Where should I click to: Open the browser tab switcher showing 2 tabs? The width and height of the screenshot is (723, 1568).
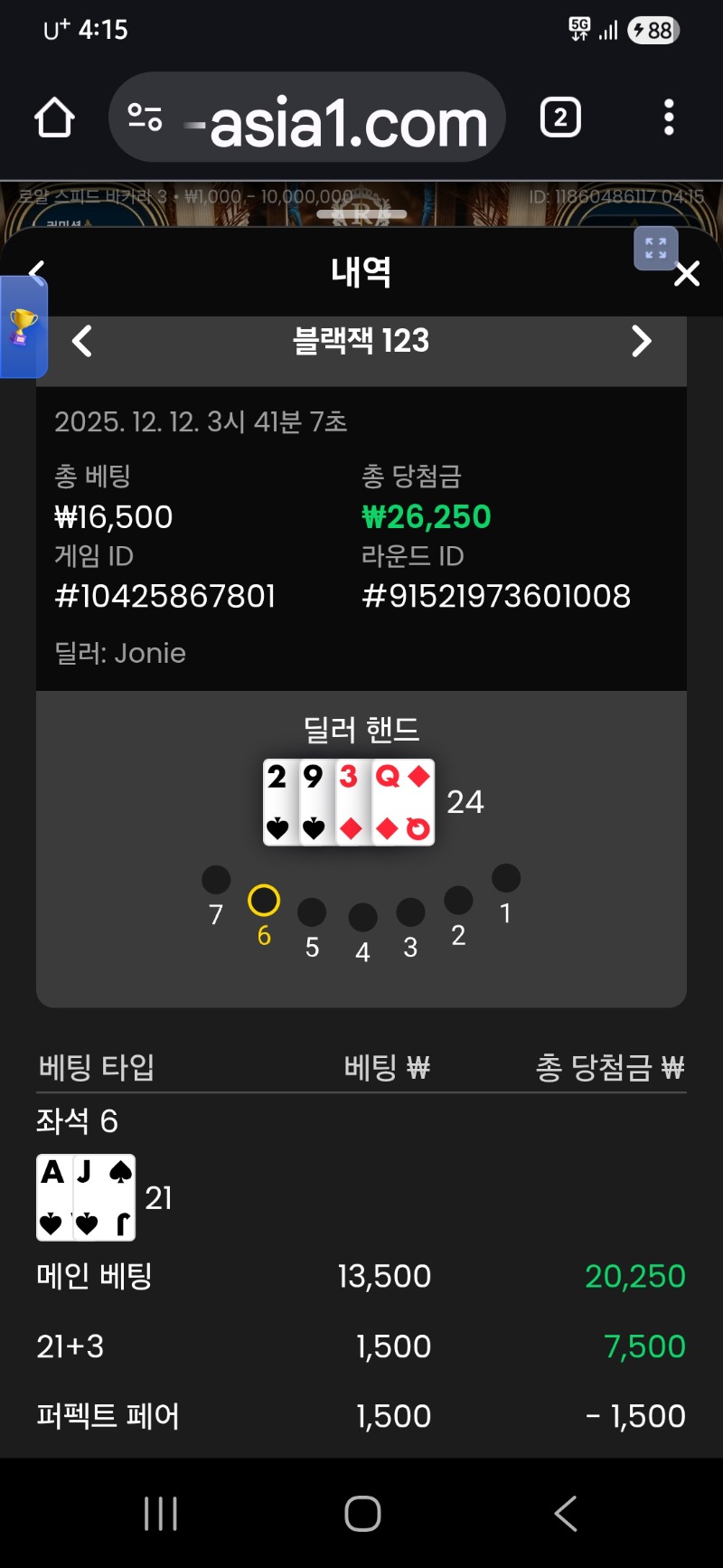click(x=559, y=118)
